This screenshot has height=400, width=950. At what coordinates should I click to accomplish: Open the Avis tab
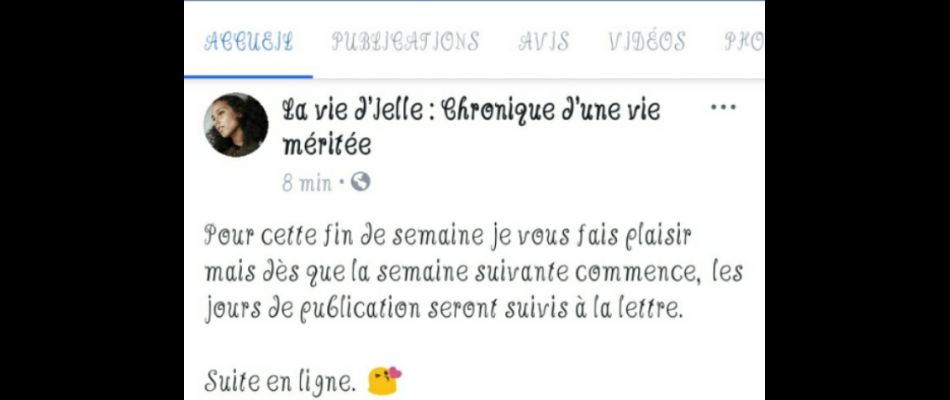[543, 42]
